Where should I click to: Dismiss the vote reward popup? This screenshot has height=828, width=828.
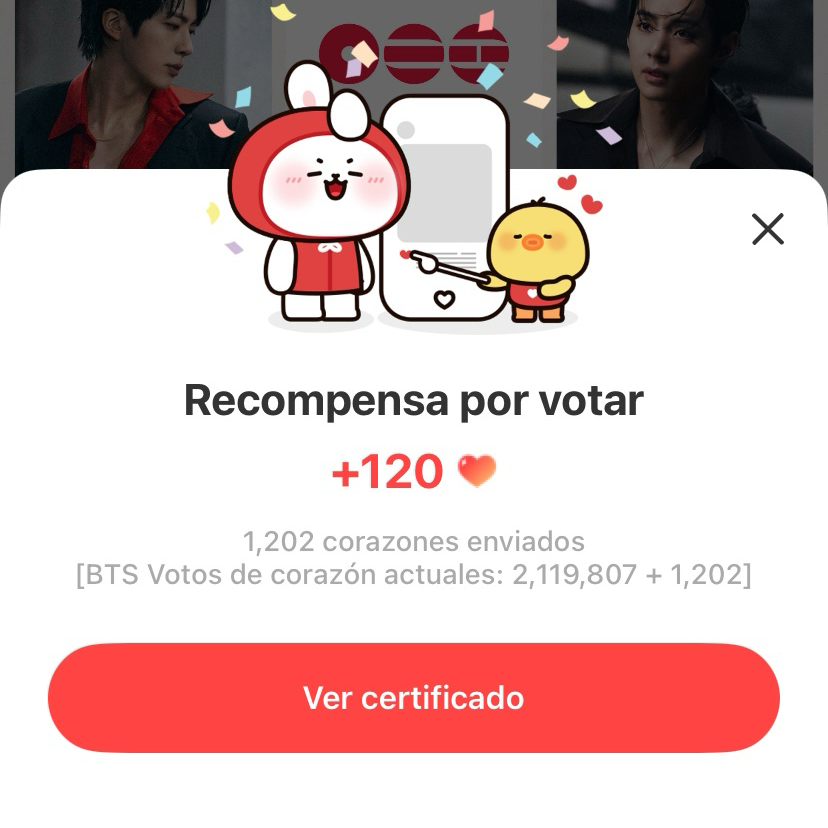[x=767, y=229]
